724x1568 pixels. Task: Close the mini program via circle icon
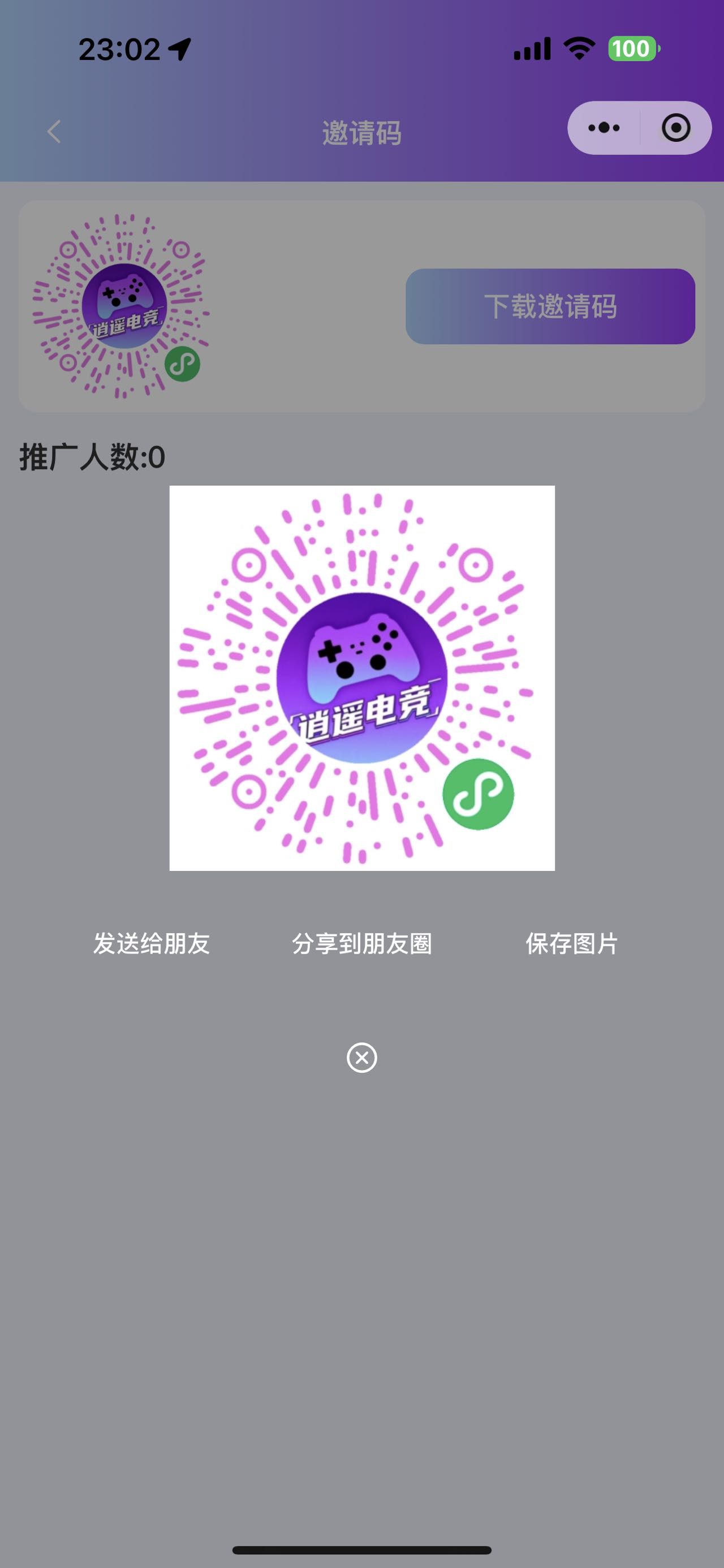pos(675,128)
